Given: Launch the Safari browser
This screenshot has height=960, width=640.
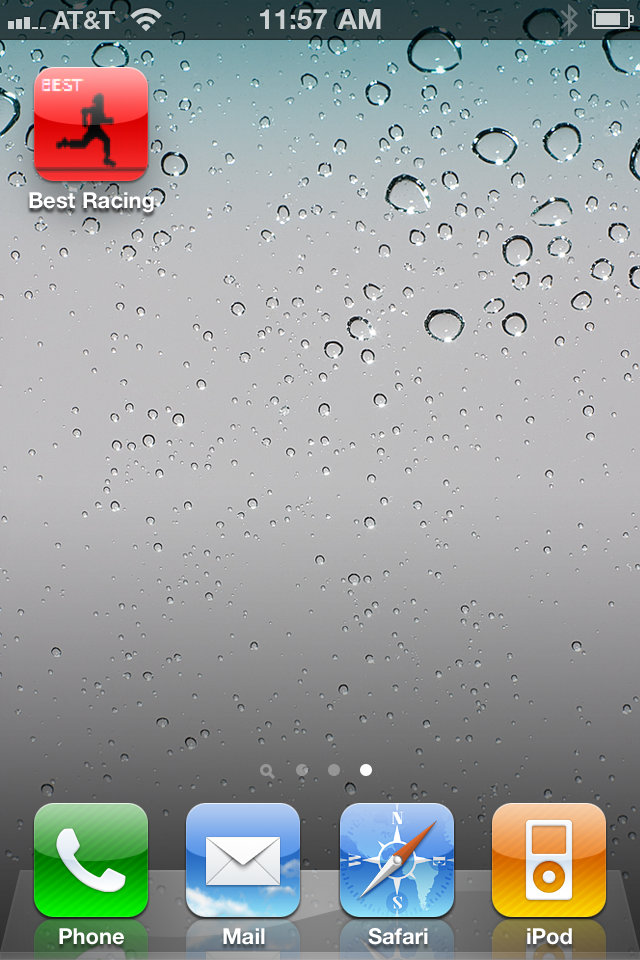Looking at the screenshot, I should pos(396,860).
